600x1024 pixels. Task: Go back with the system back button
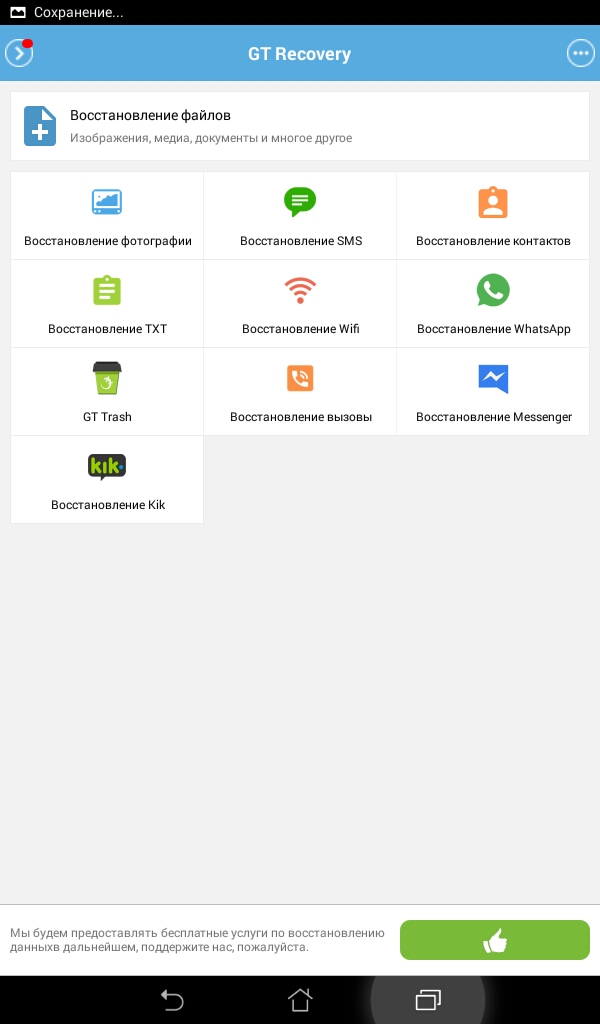pyautogui.click(x=172, y=999)
